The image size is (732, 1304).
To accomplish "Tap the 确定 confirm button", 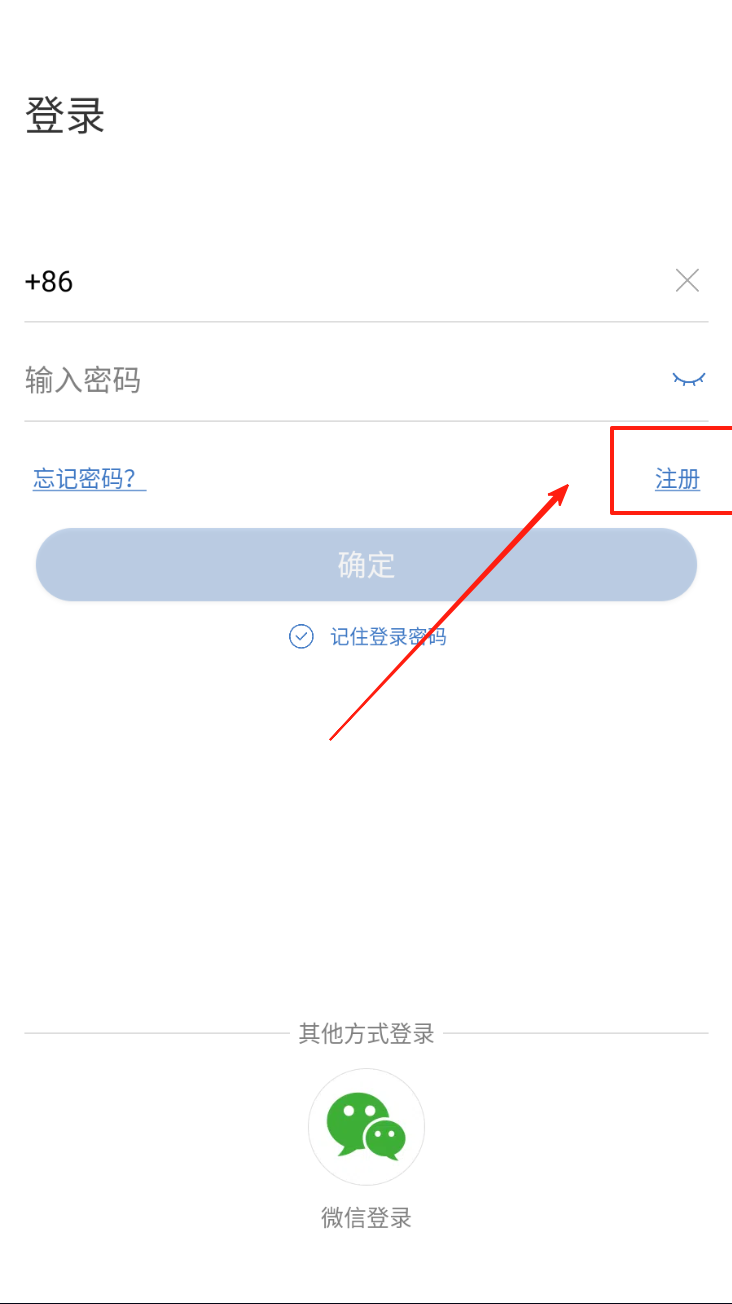I will coord(366,565).
